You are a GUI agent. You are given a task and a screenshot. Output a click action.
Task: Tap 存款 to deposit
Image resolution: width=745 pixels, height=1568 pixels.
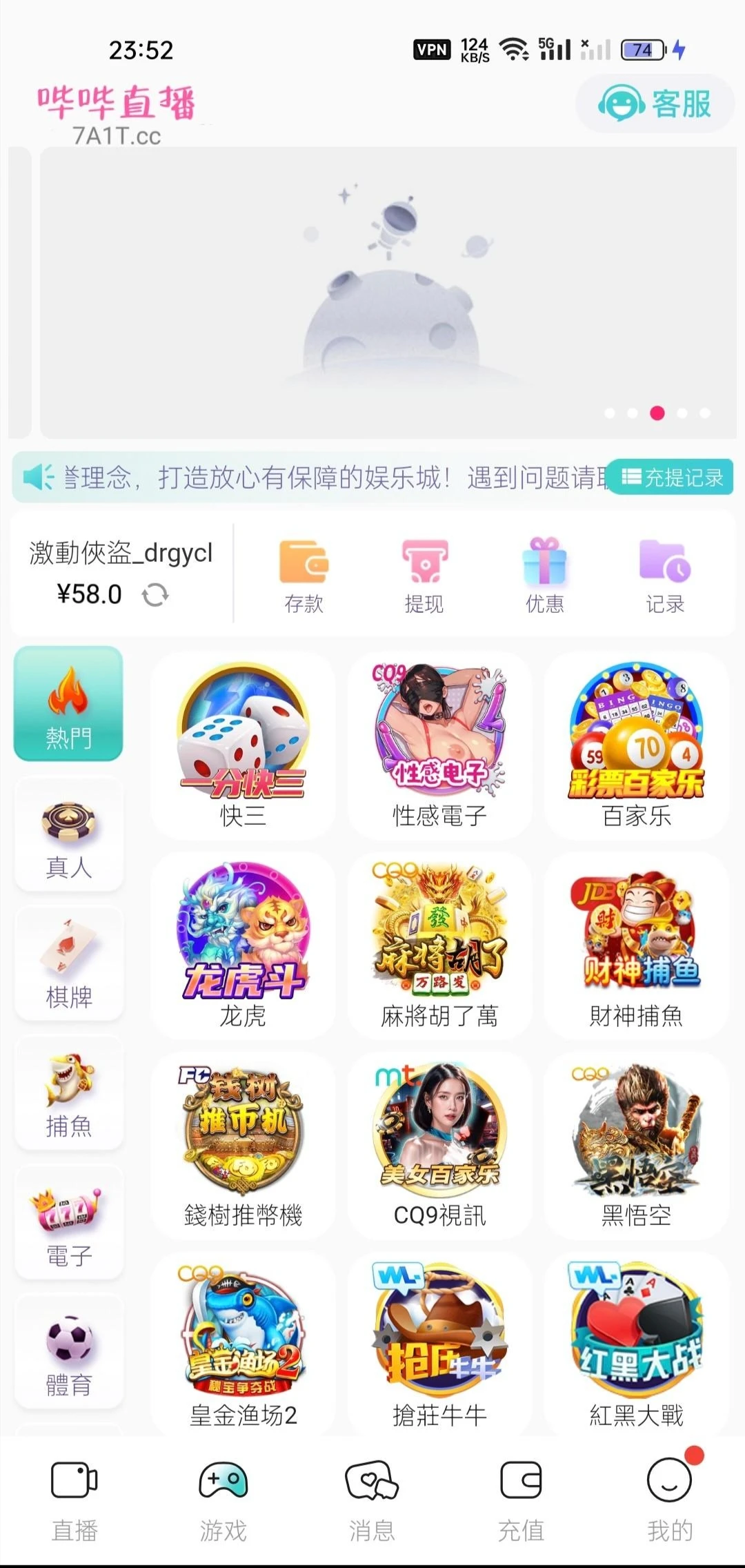(304, 577)
